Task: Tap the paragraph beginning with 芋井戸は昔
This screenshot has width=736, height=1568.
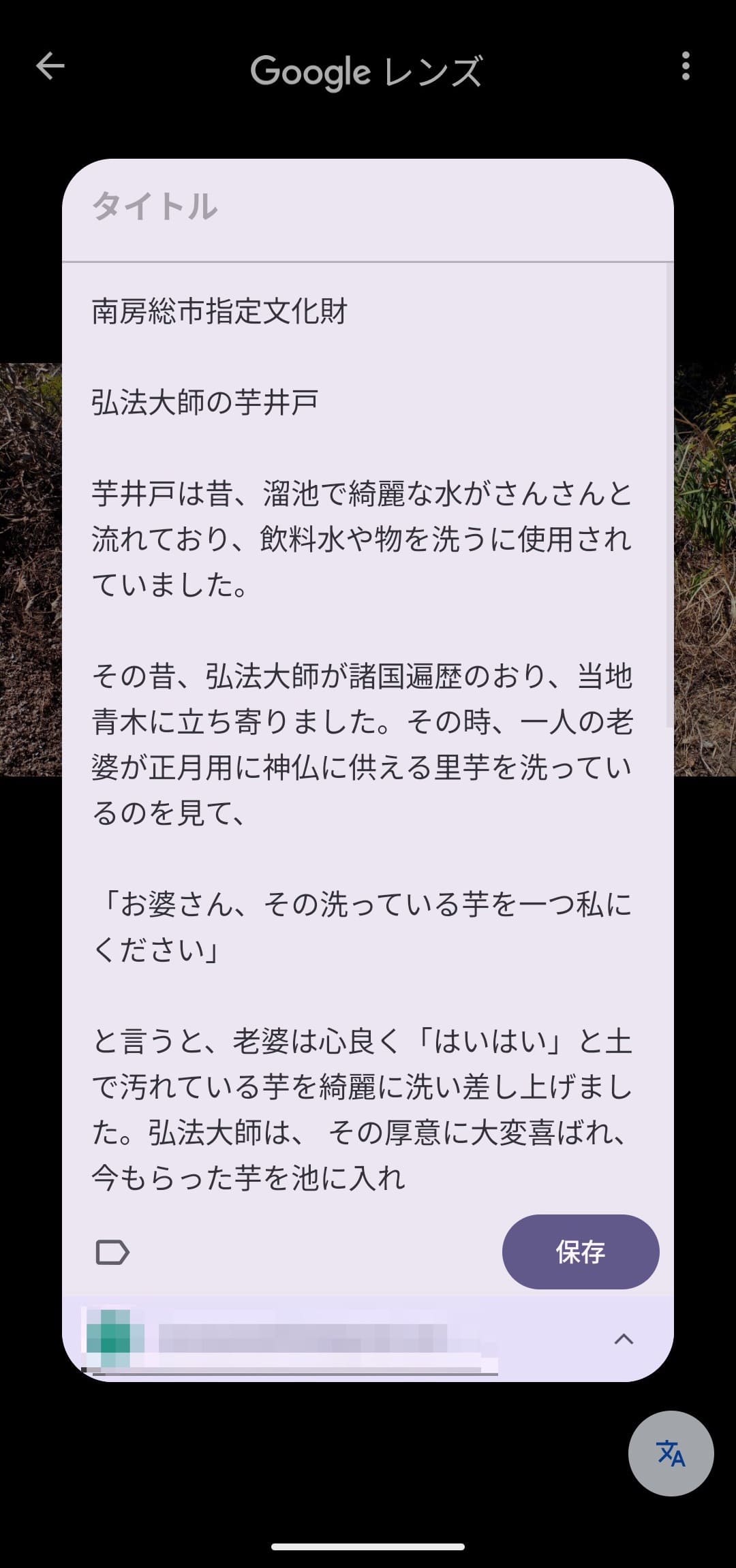Action: (361, 538)
